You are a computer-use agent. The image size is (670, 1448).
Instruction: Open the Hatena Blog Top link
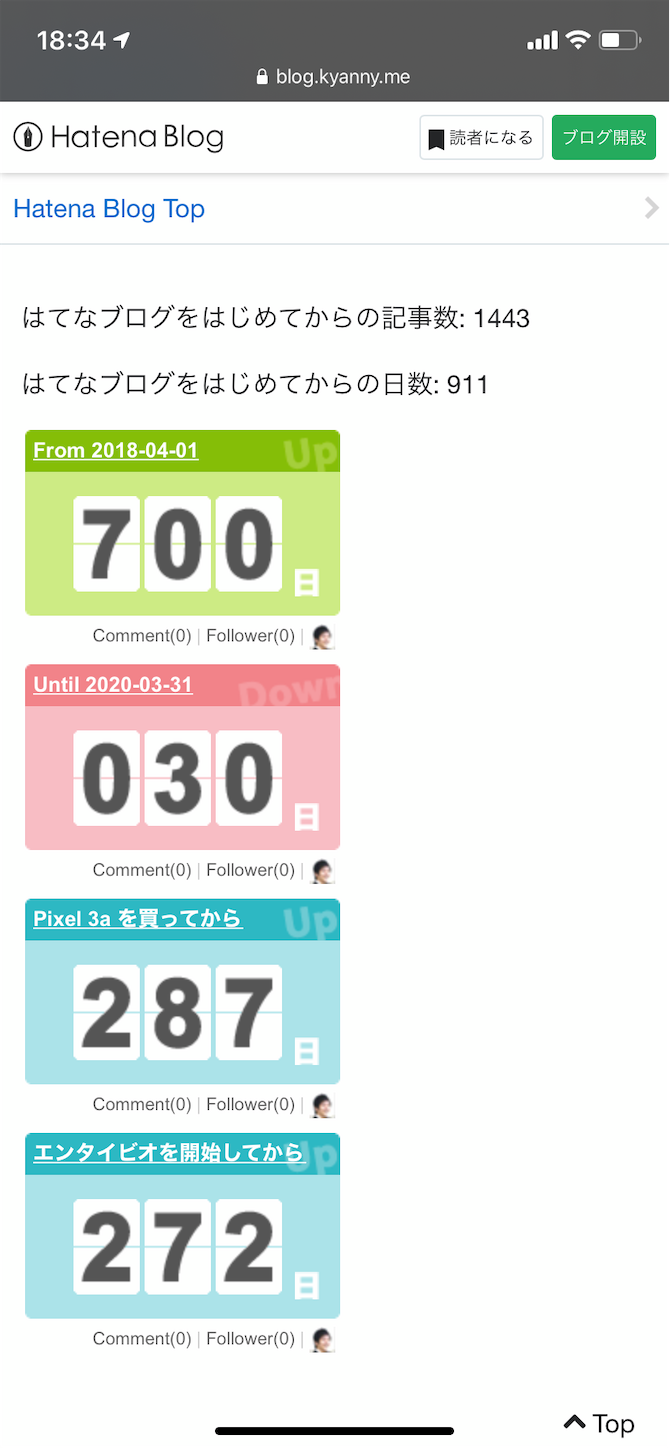coord(109,209)
